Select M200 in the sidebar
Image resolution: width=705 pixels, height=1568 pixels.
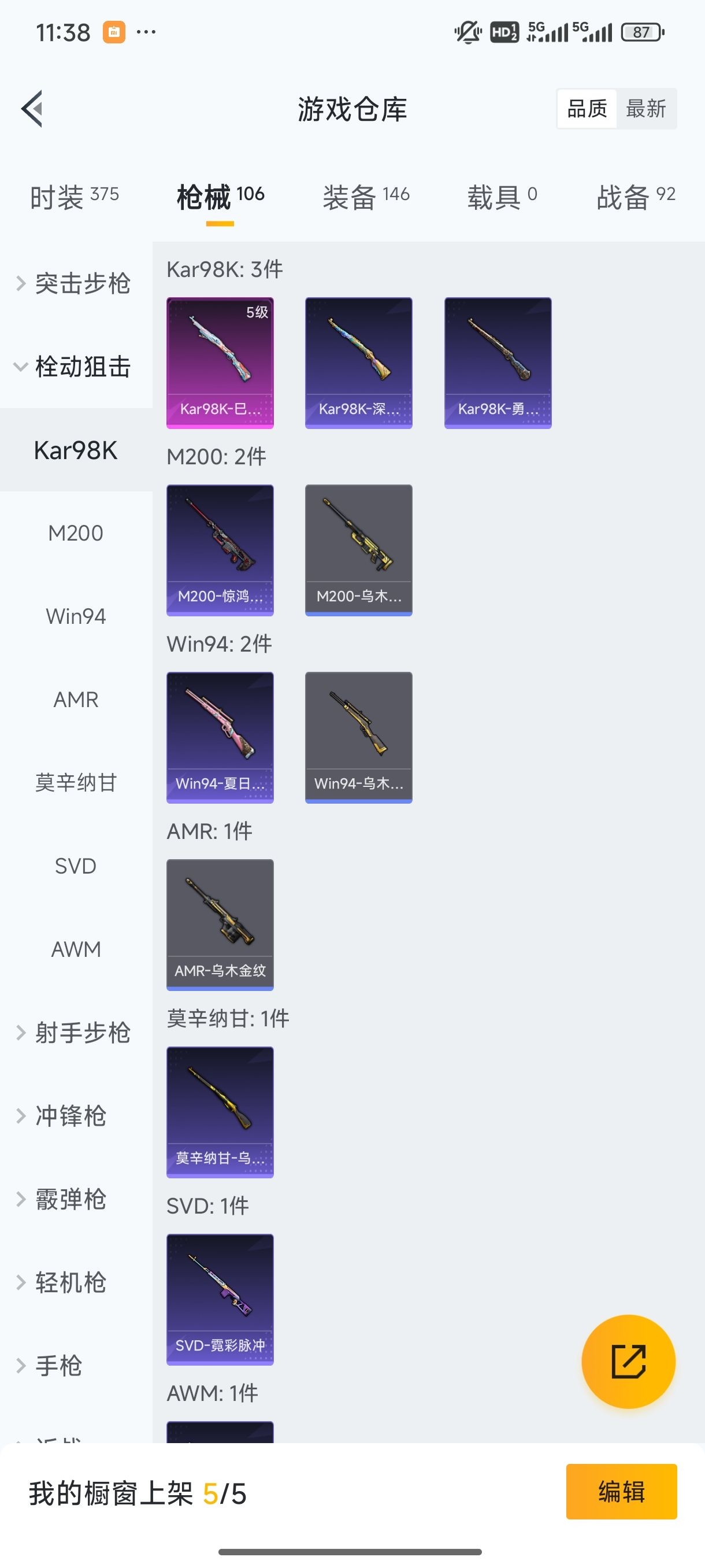click(75, 532)
